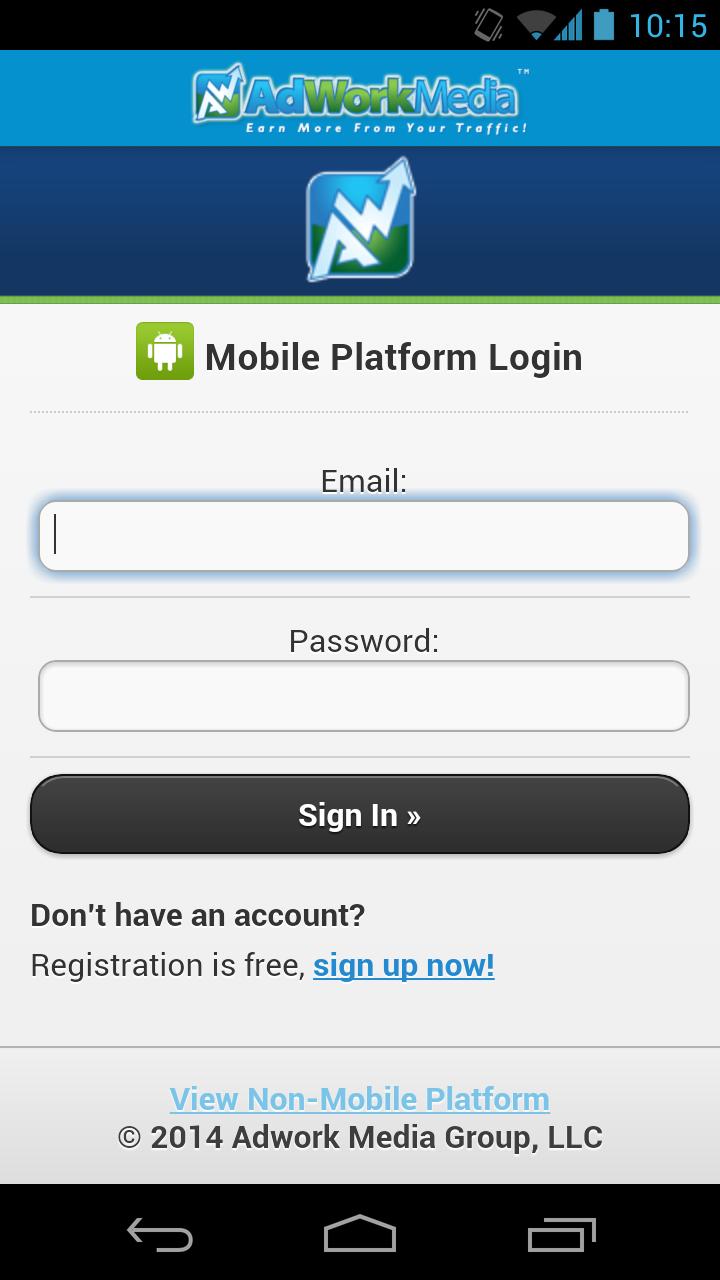This screenshot has width=720, height=1280.
Task: Go back using the system back button
Action: coord(160,1233)
